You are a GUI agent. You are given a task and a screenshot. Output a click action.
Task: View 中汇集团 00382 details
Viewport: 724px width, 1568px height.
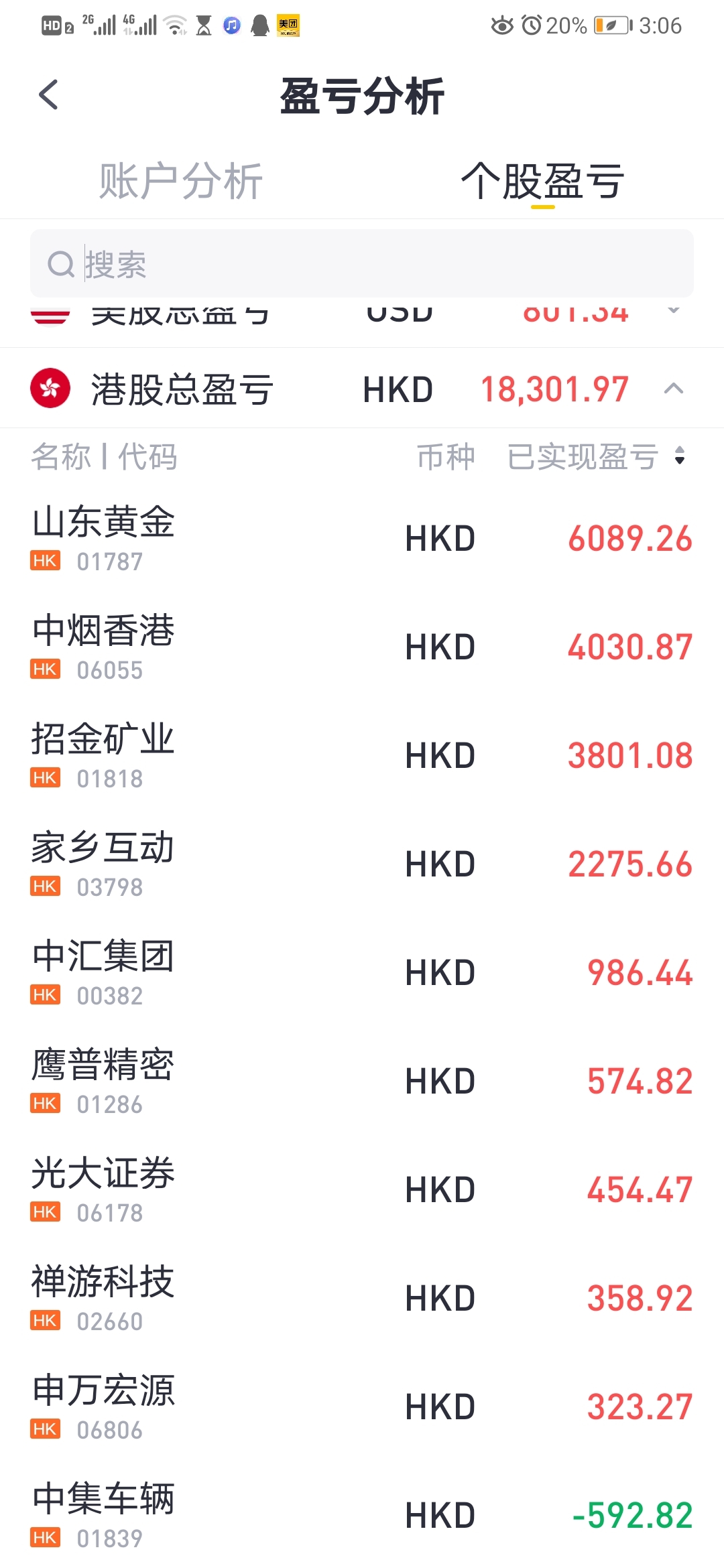click(362, 973)
